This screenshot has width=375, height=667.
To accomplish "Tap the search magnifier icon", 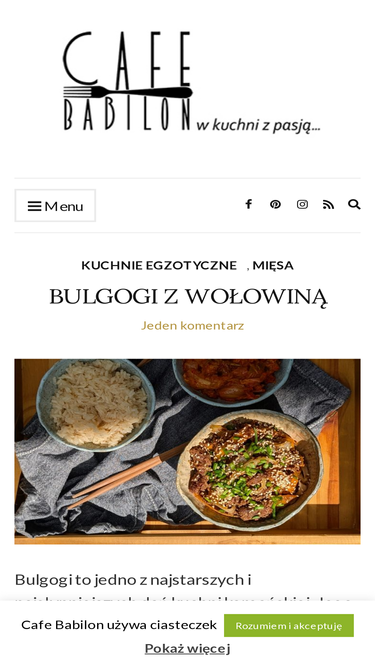I will [x=354, y=205].
